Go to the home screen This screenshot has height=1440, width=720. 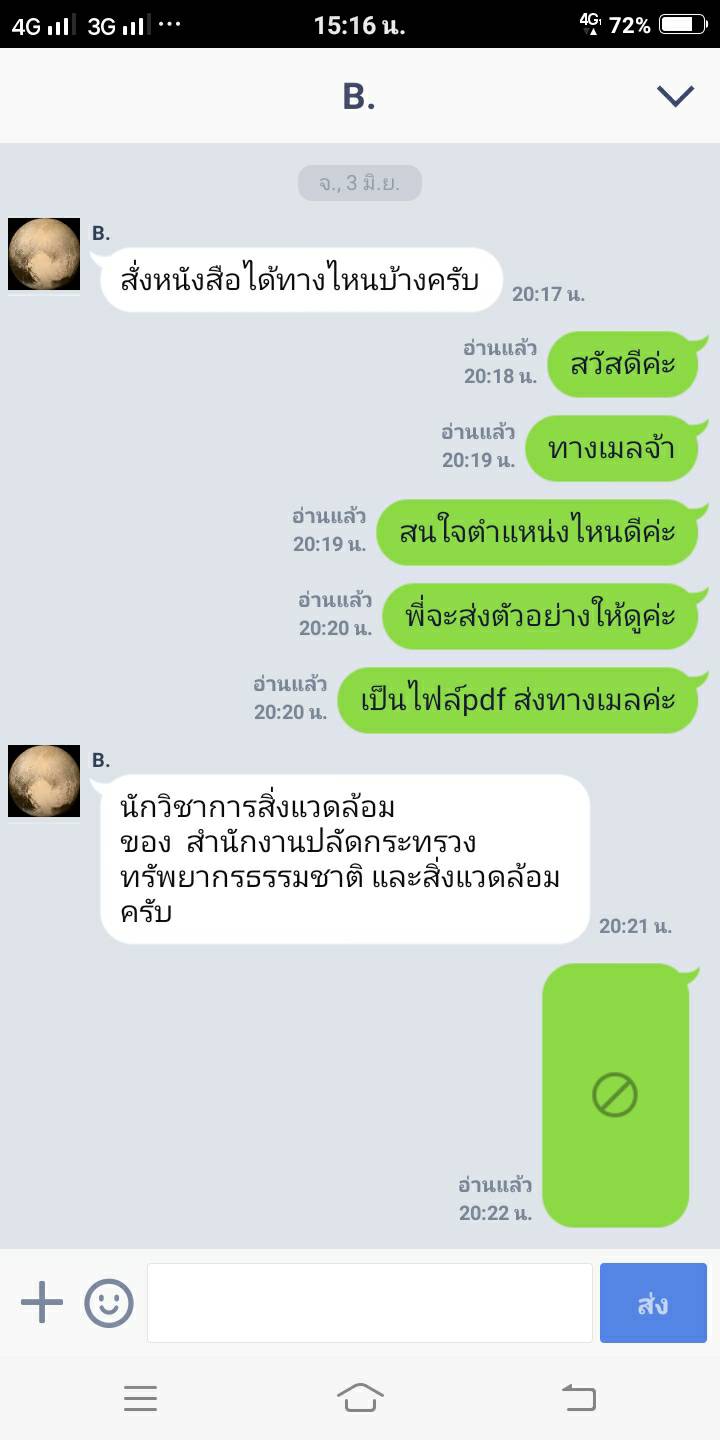pyautogui.click(x=360, y=1397)
